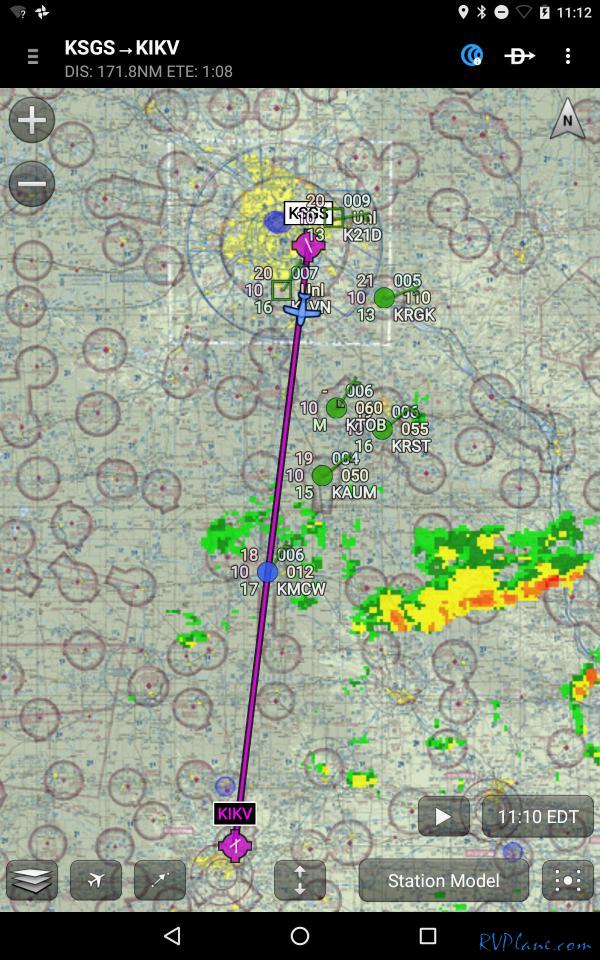Open the Direct-To navigation icon

coord(520,56)
